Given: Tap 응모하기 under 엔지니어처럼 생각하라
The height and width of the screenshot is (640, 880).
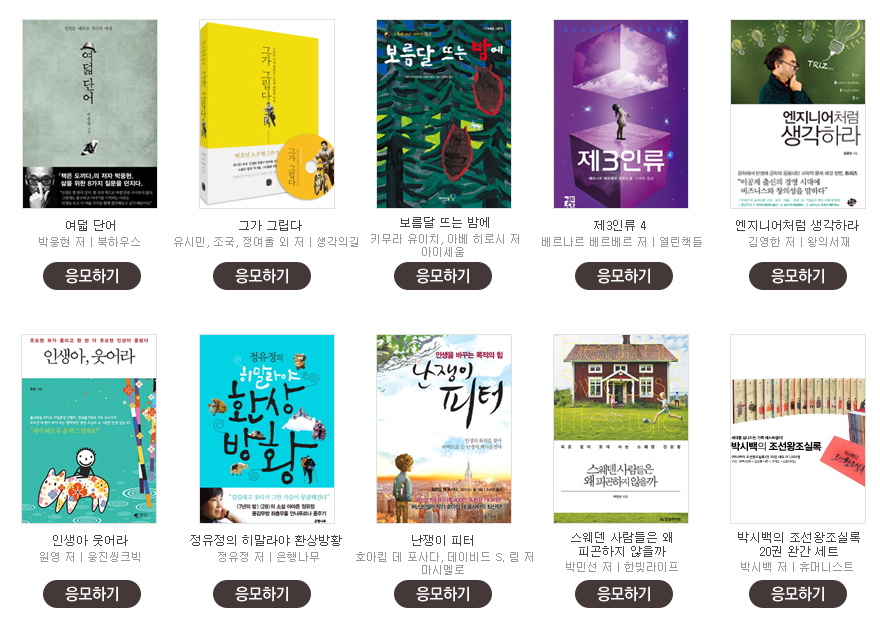Looking at the screenshot, I should tap(798, 276).
